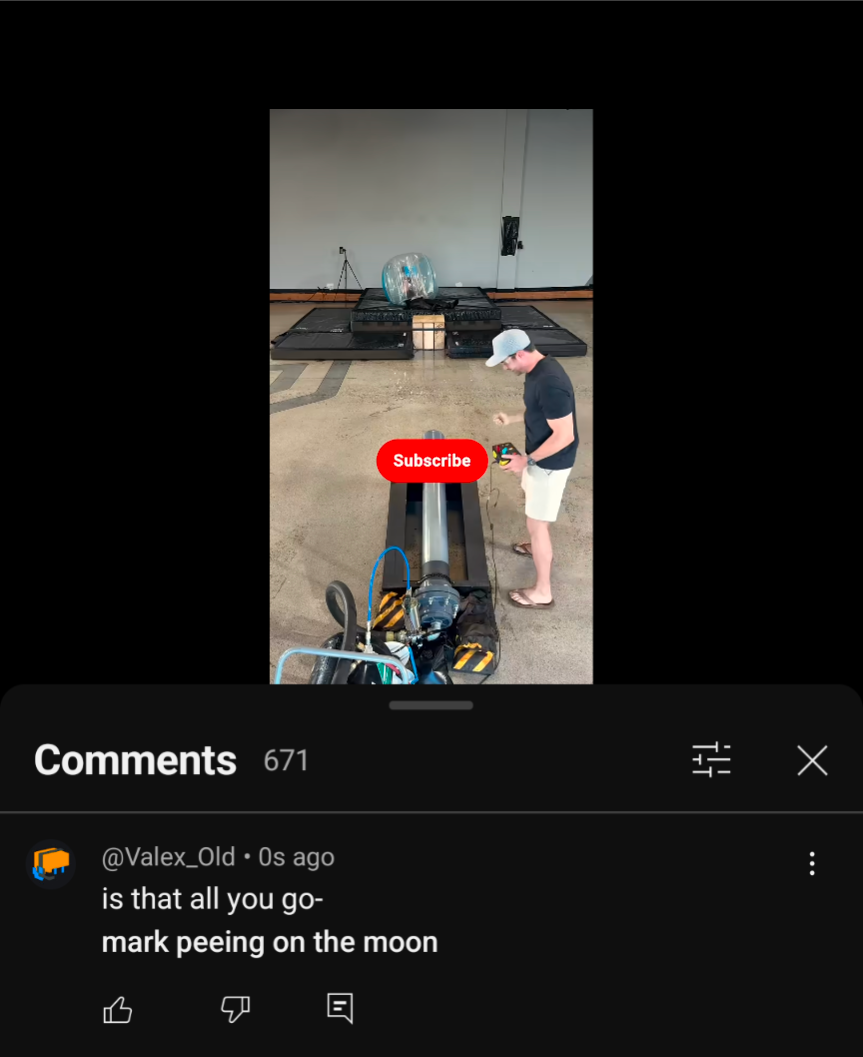Close the Comments panel
The width and height of the screenshot is (863, 1057).
812,760
